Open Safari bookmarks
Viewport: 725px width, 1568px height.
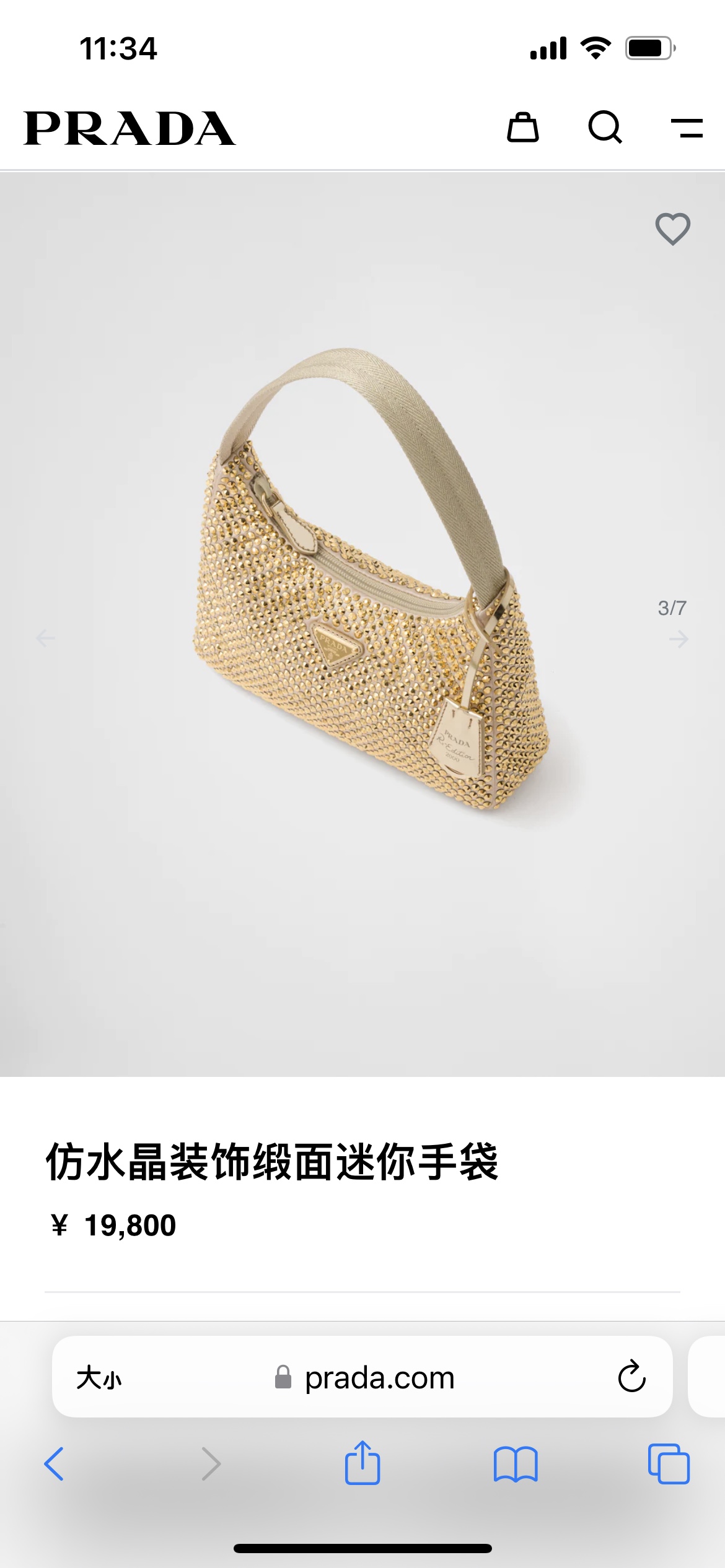click(x=516, y=1464)
